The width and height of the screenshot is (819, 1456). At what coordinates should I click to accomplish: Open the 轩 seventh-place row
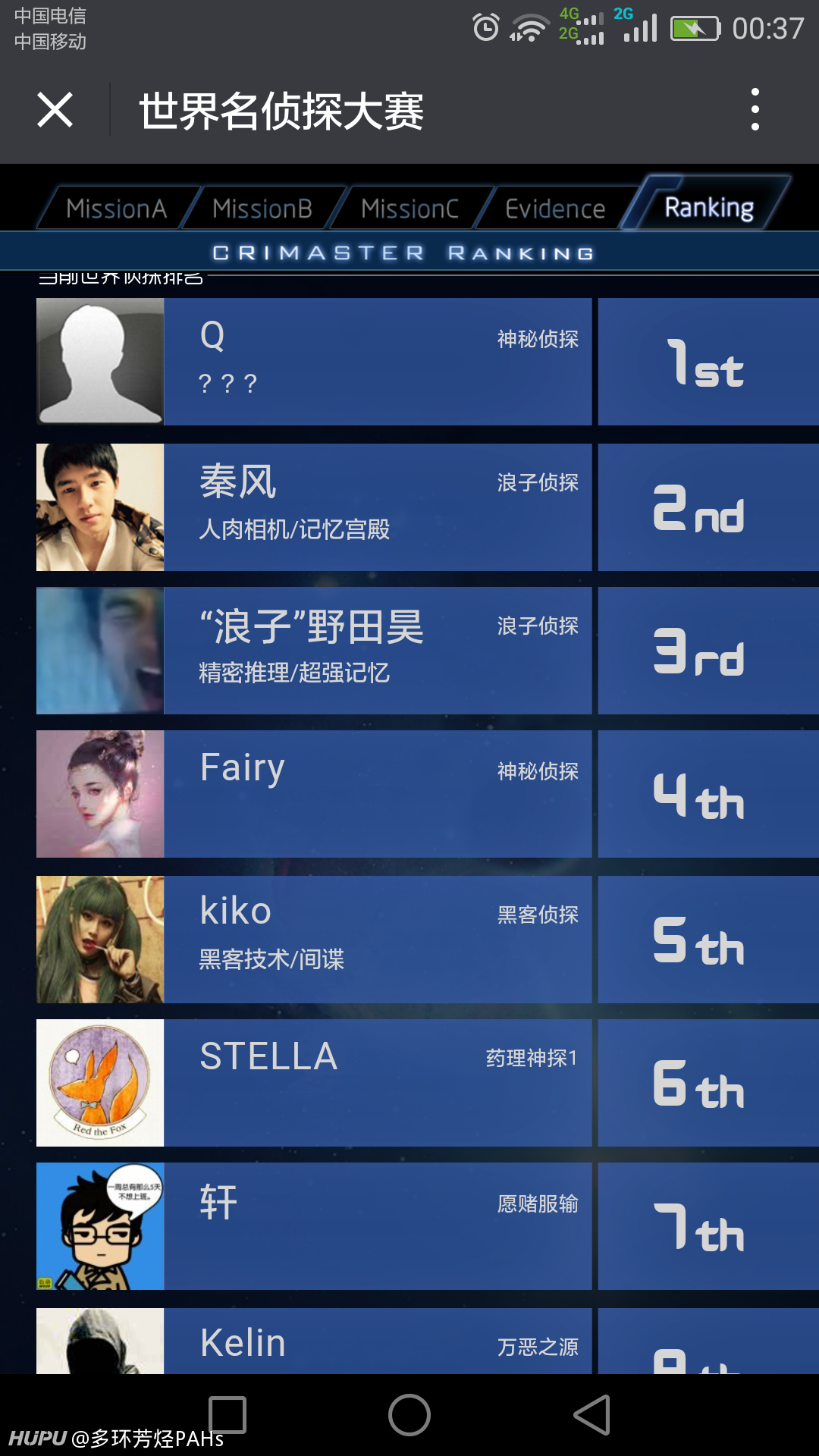point(428,1226)
